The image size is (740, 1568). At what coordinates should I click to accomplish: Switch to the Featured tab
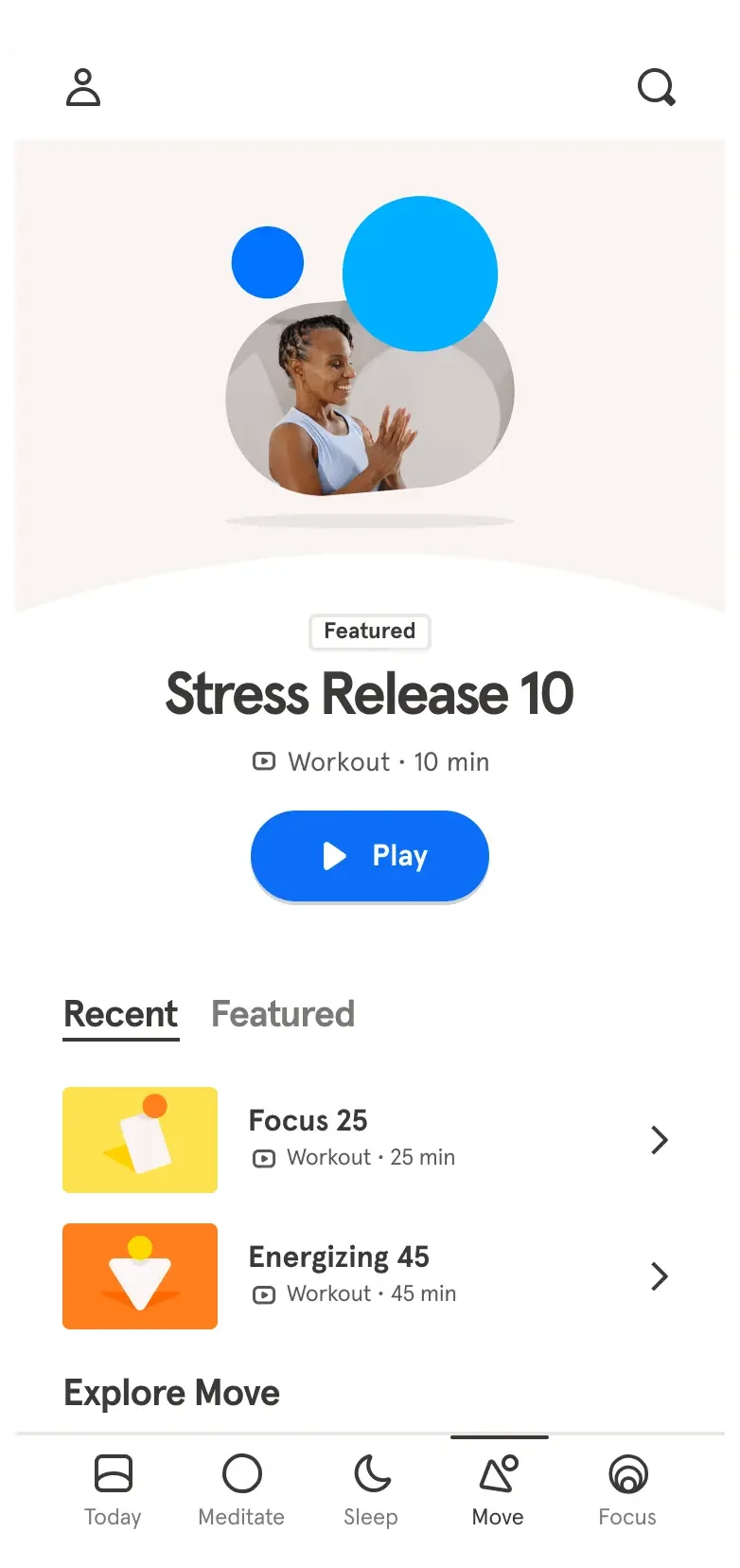(x=282, y=1014)
